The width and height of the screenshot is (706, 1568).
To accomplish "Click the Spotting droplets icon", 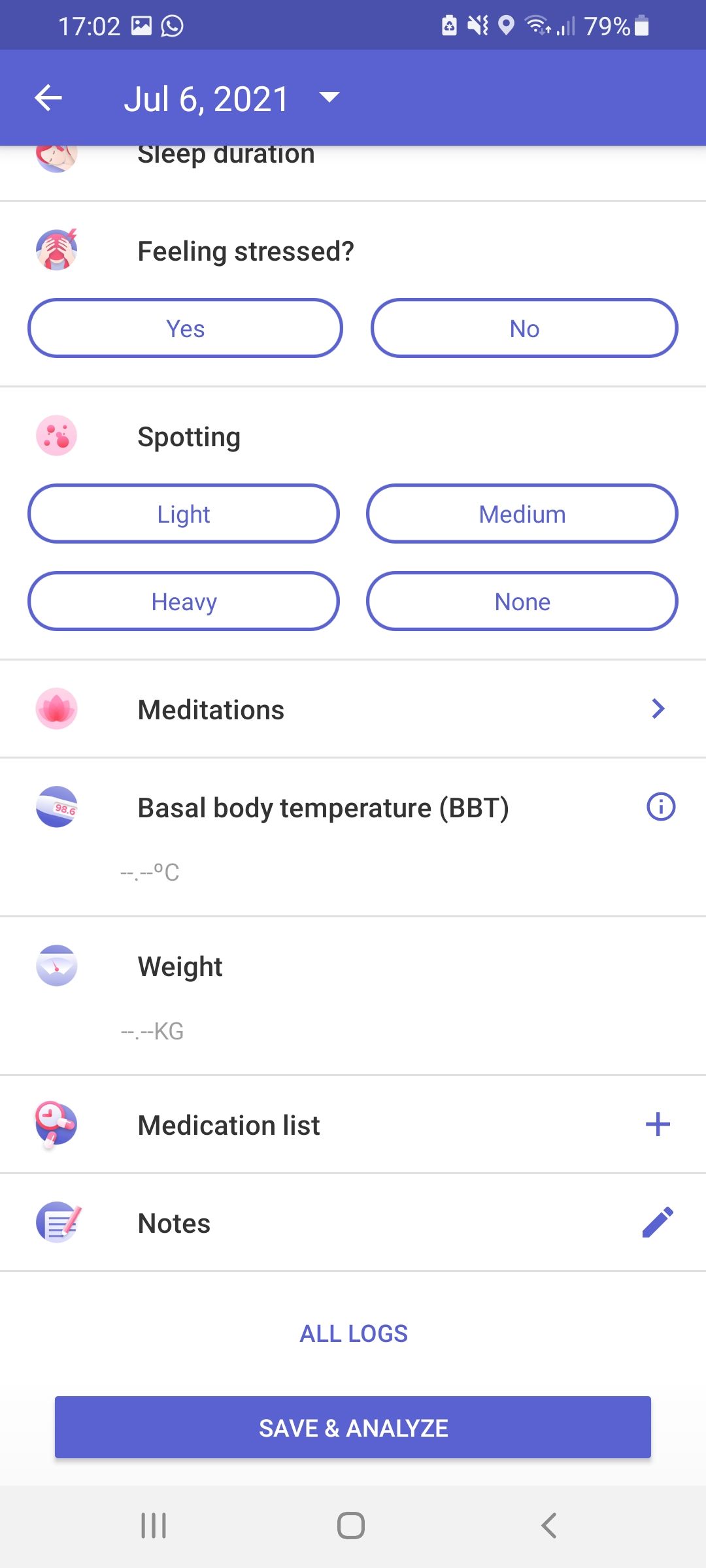I will point(56,436).
